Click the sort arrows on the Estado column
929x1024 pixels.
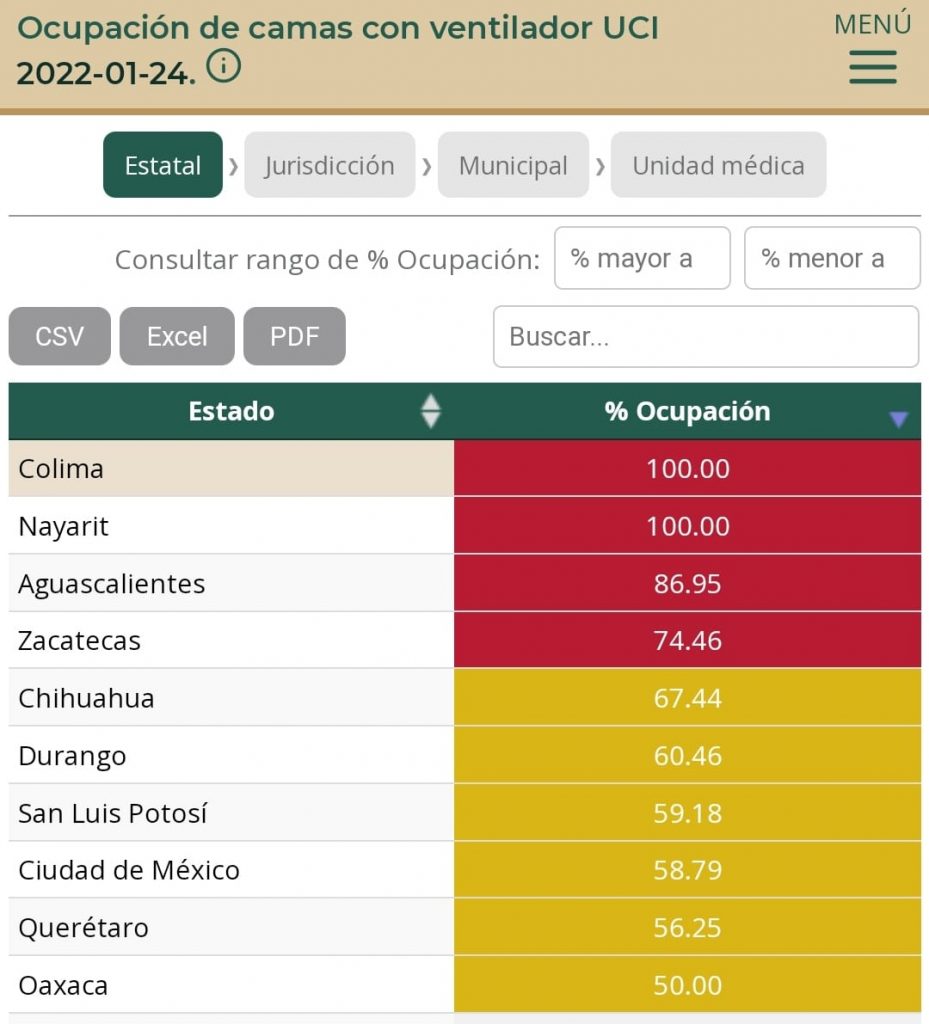430,411
